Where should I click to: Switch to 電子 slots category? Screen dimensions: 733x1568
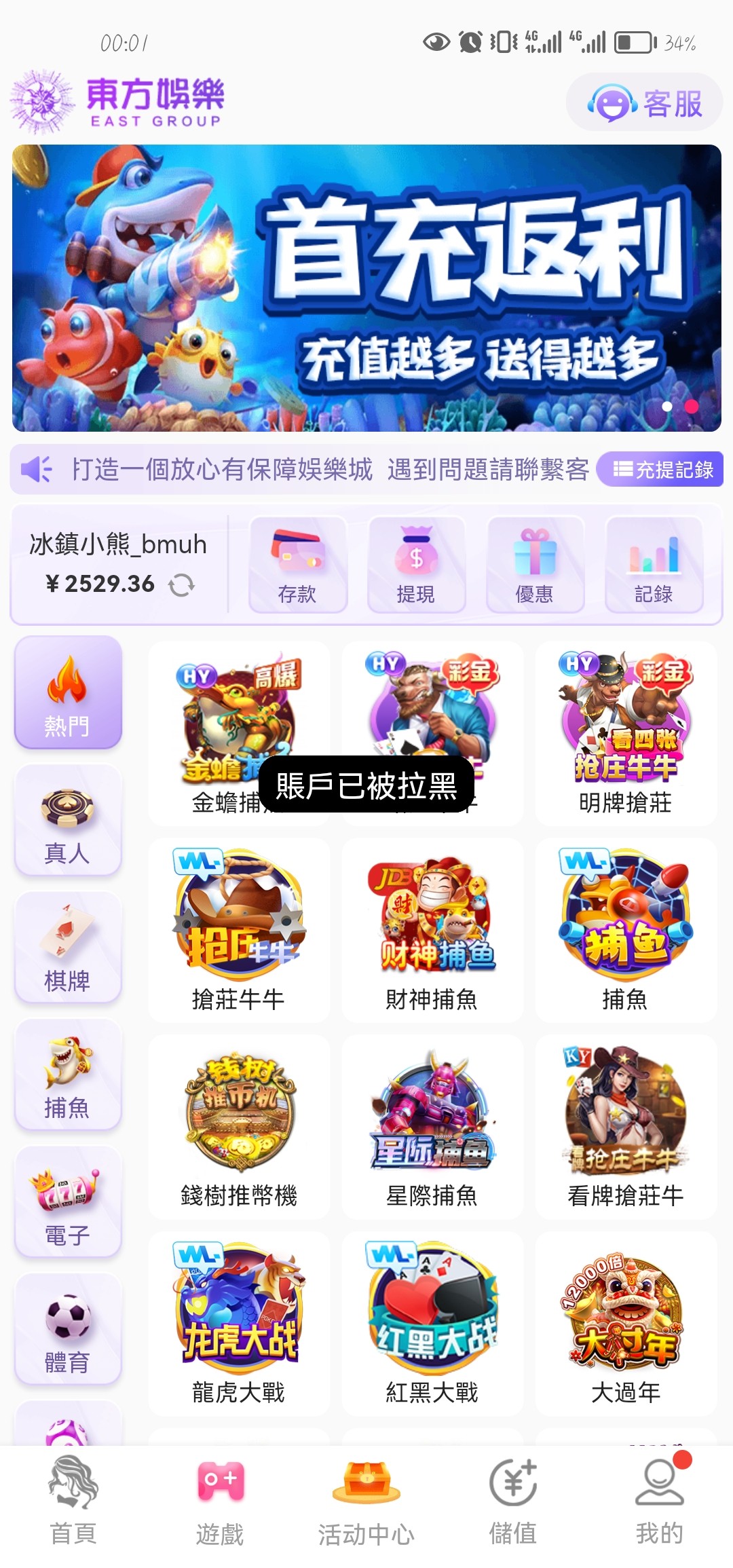[x=67, y=1202]
